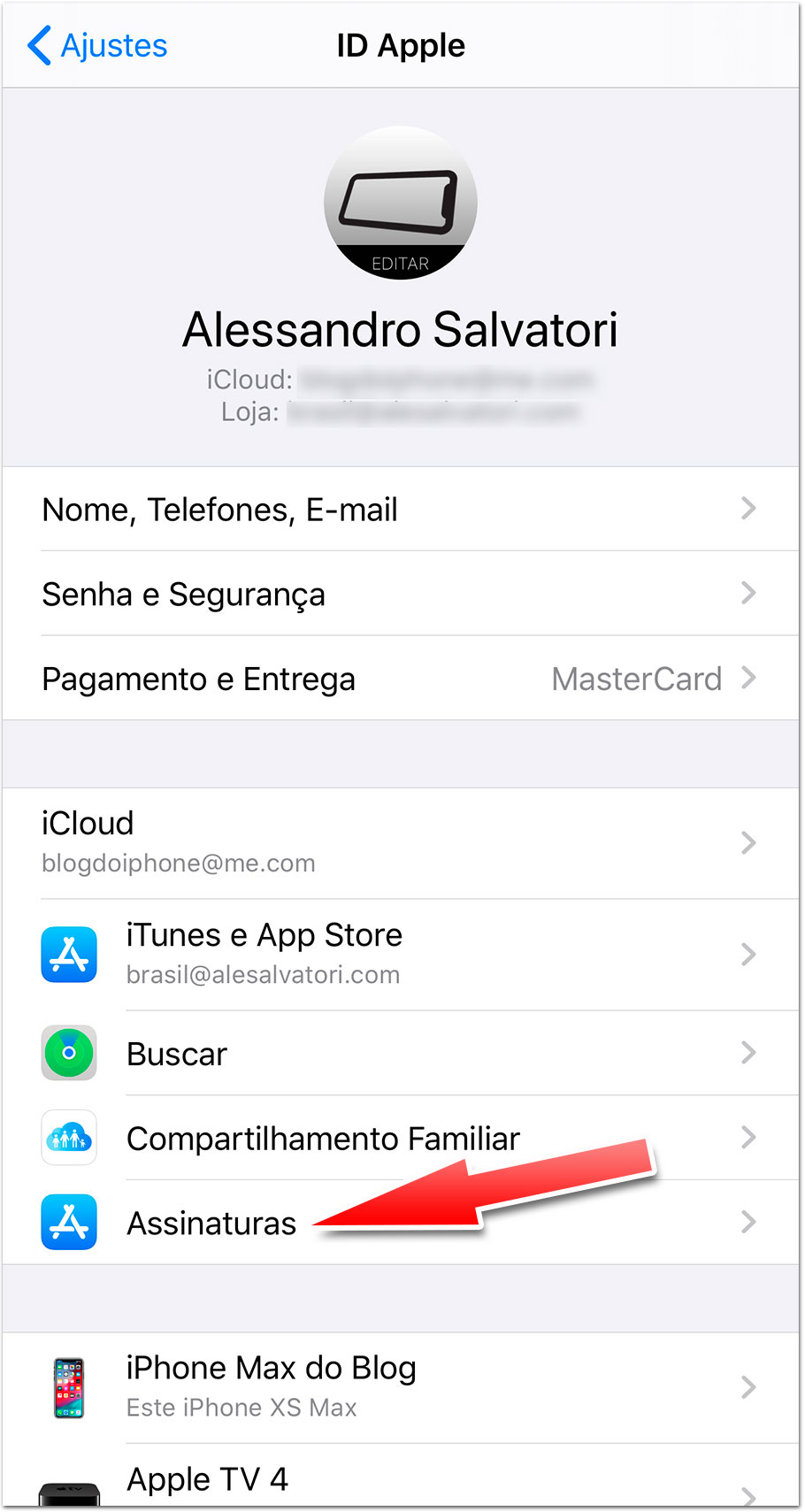
Task: Open Compartilhamento Familiar
Action: tap(400, 1138)
